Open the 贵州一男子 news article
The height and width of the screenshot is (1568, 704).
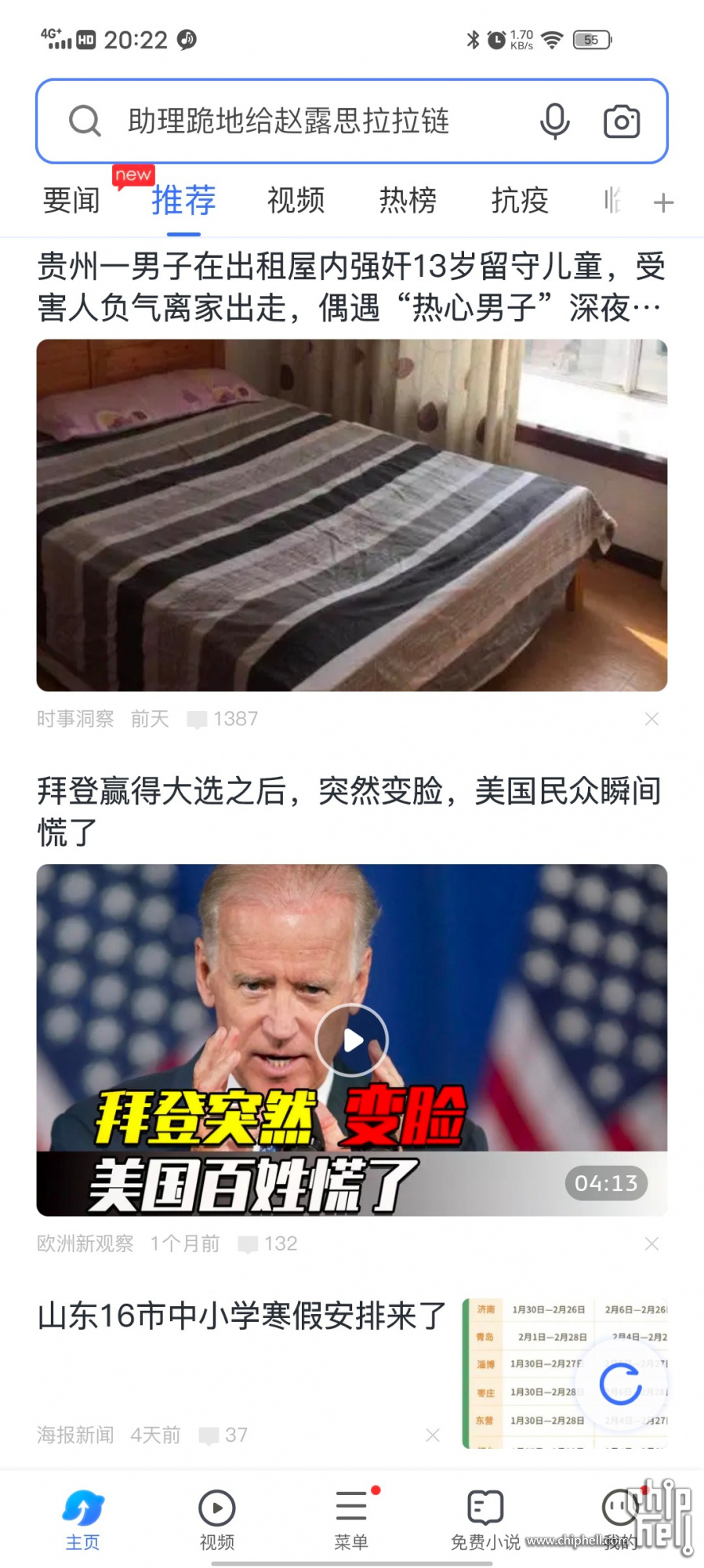351,287
